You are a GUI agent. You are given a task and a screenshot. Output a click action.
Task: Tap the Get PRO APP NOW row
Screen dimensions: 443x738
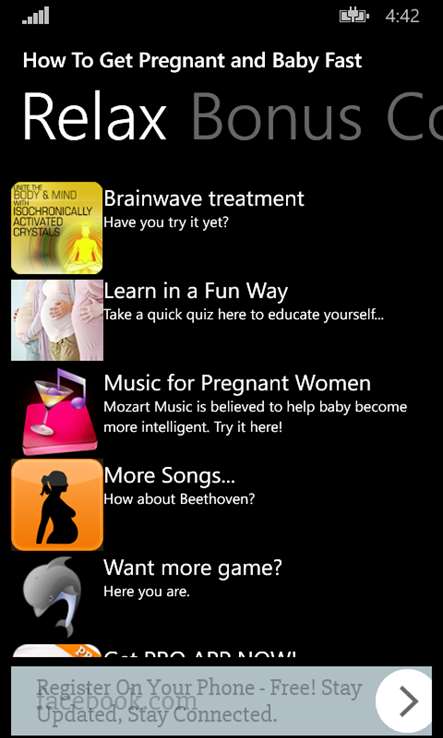click(221, 651)
